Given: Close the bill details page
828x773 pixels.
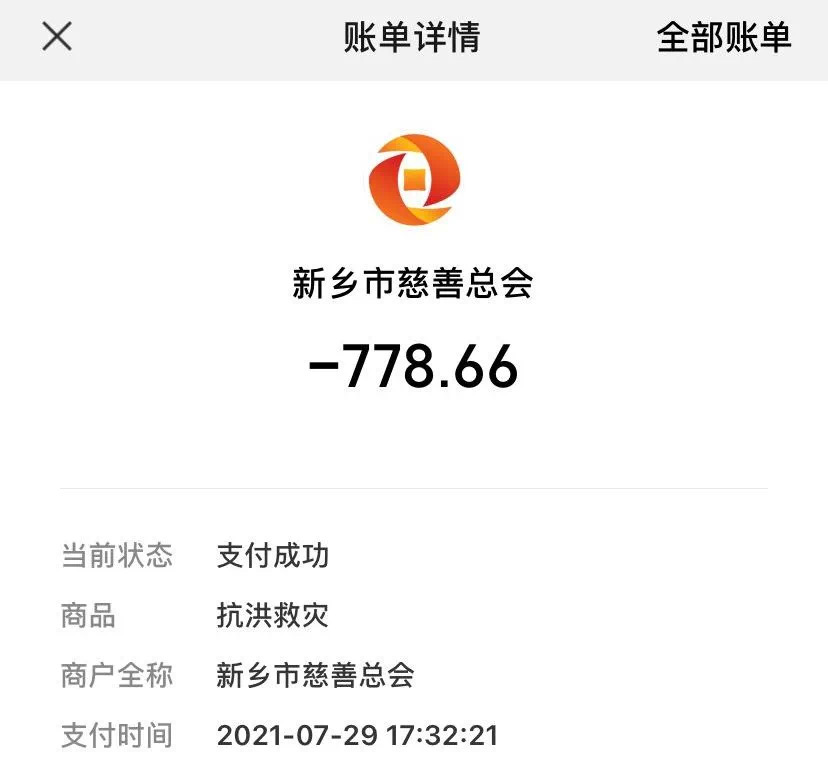Looking at the screenshot, I should (x=57, y=37).
